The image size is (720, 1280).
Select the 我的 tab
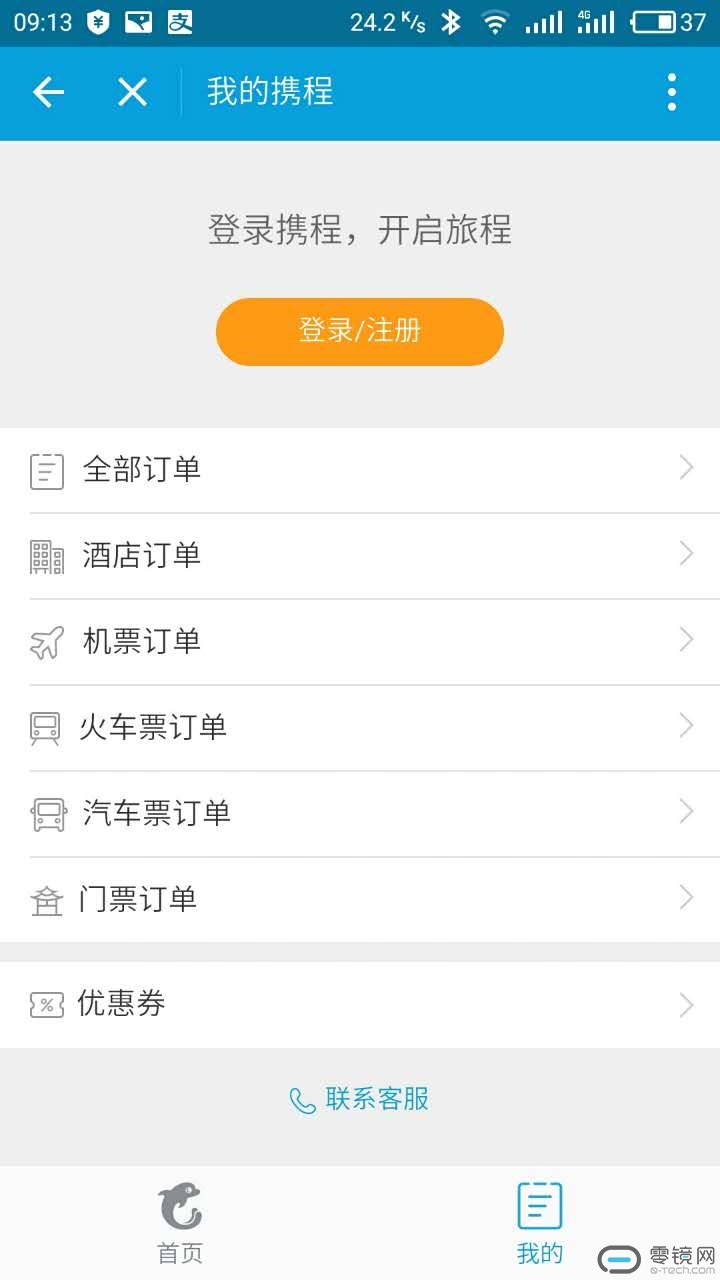[x=540, y=1222]
